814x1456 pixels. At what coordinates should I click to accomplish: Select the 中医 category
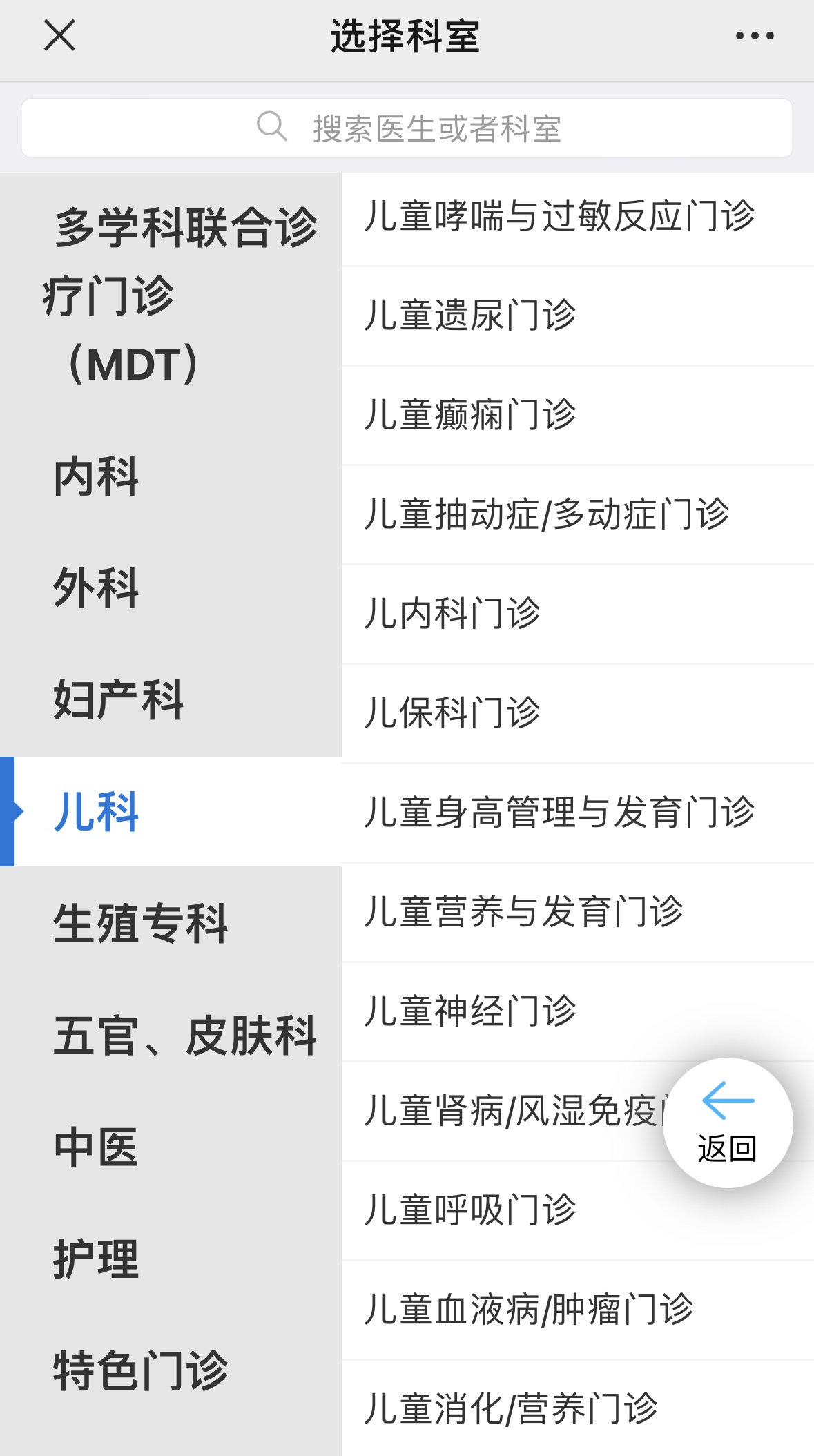click(171, 1147)
